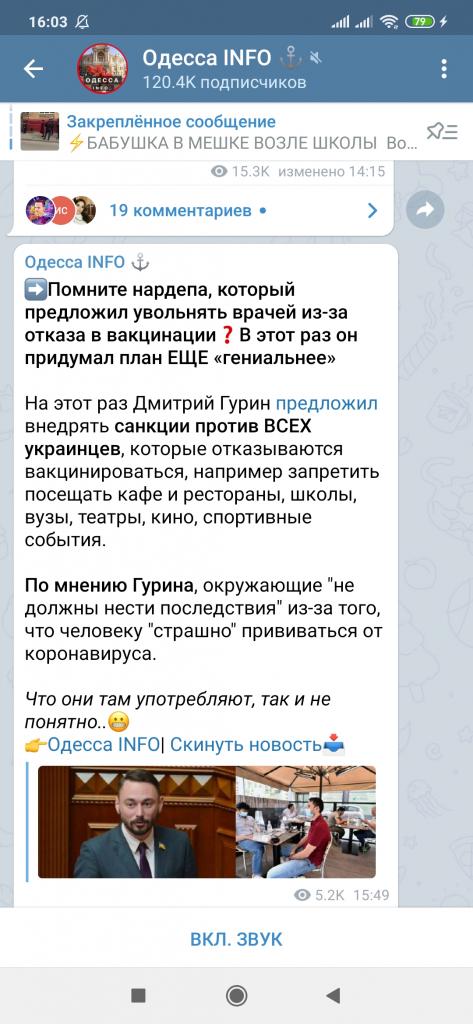Show the pinned messages list icon
The height and width of the screenshot is (1024, 473).
pos(442,131)
